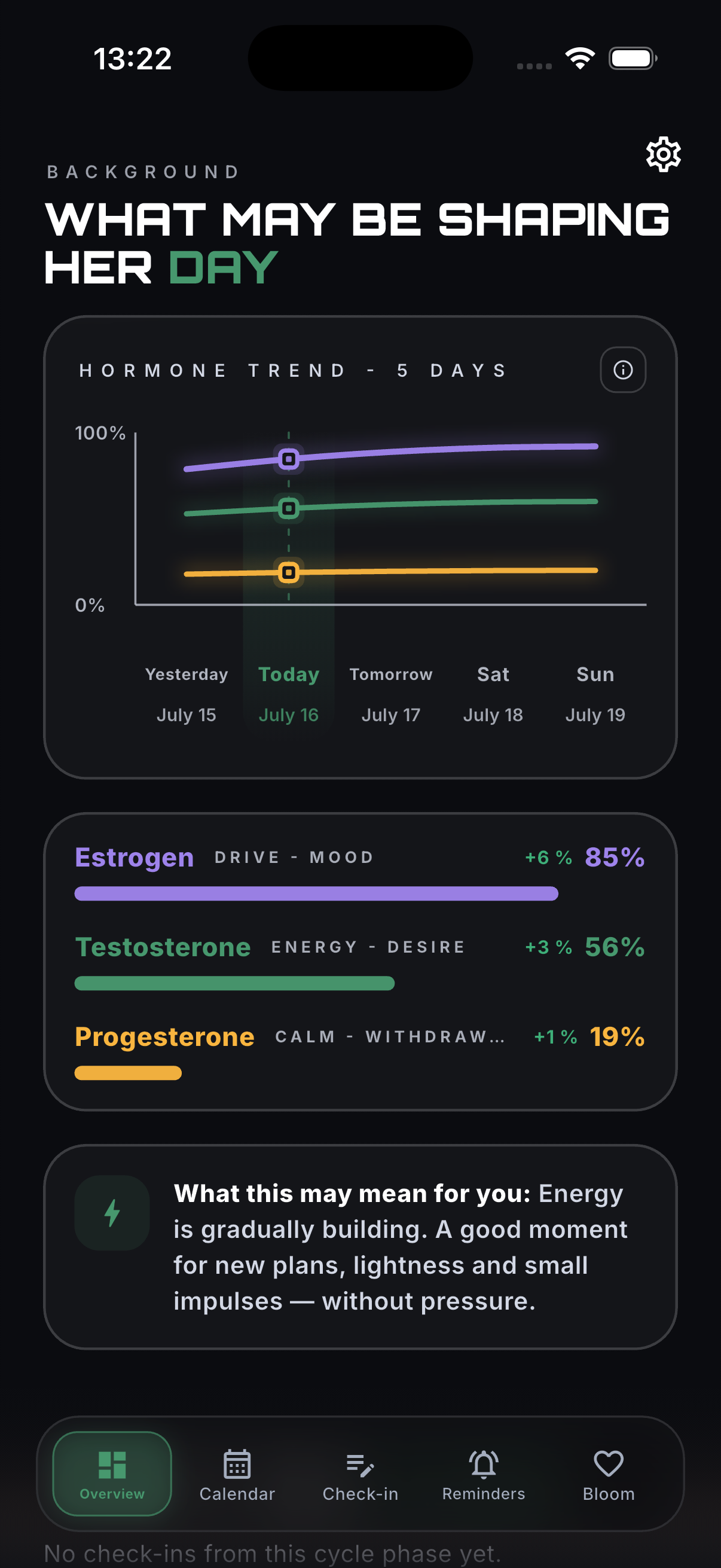Open the Check-in tab
This screenshot has height=1568, width=721.
360,1474
